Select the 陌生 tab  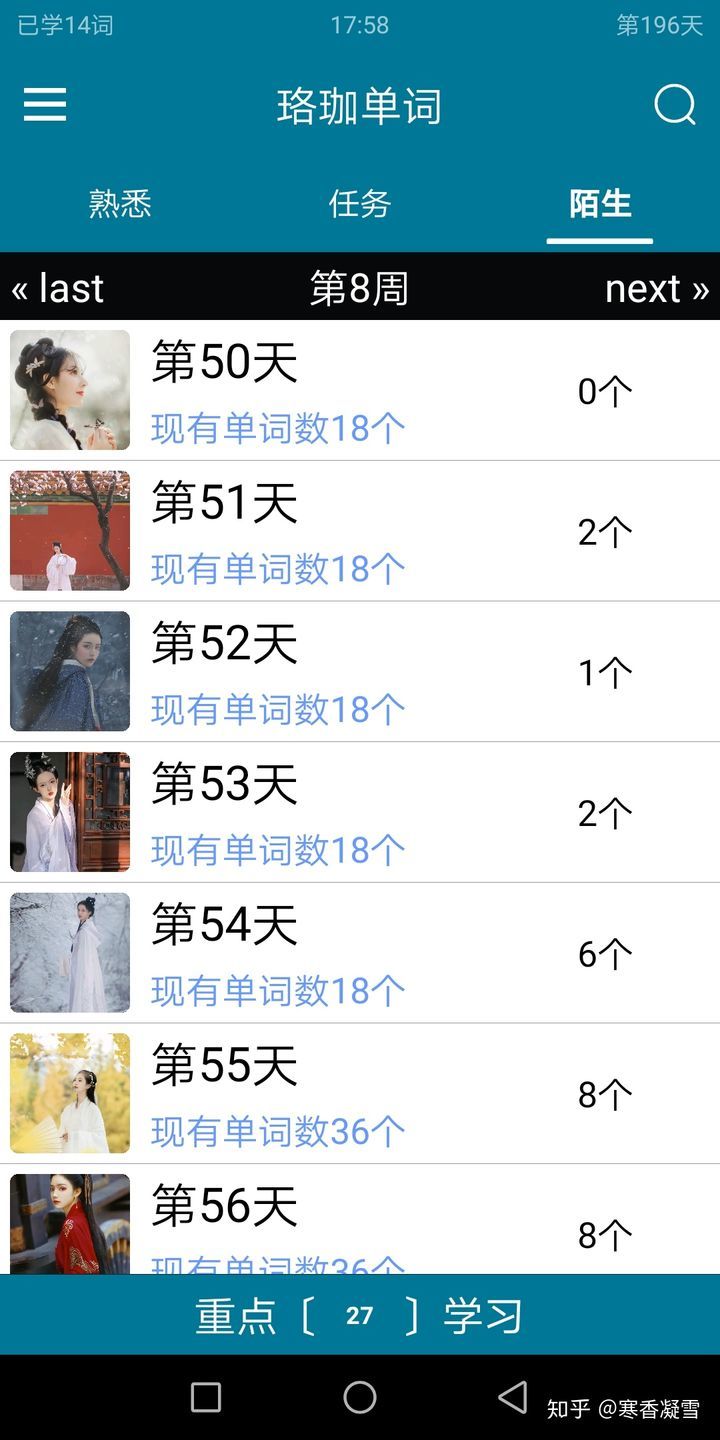point(600,204)
